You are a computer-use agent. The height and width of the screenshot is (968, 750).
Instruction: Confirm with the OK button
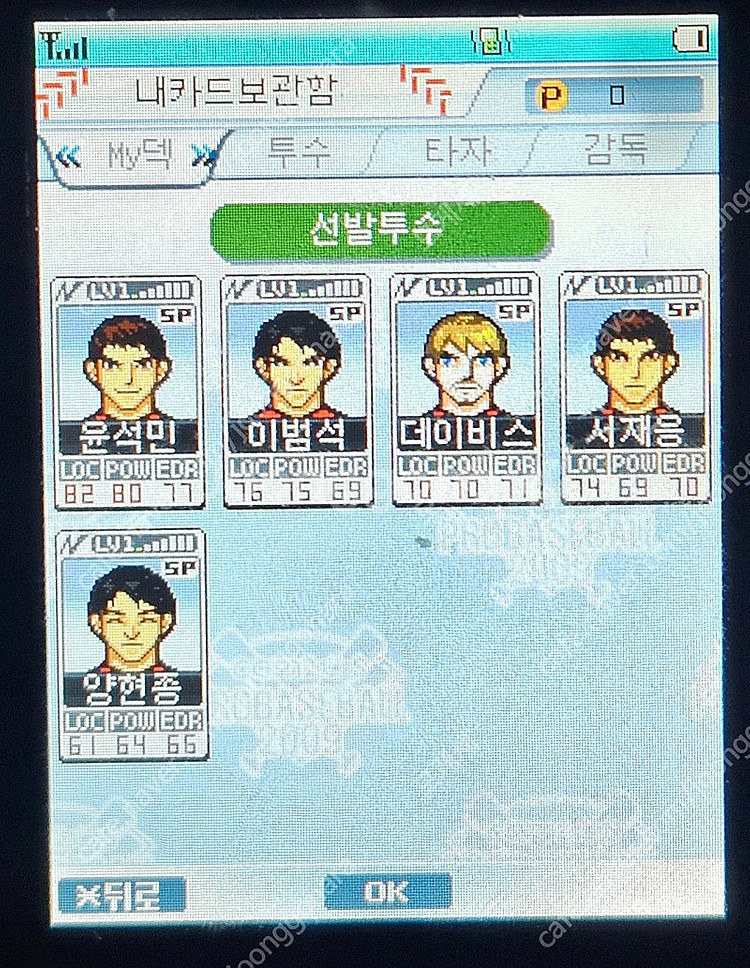[x=387, y=891]
